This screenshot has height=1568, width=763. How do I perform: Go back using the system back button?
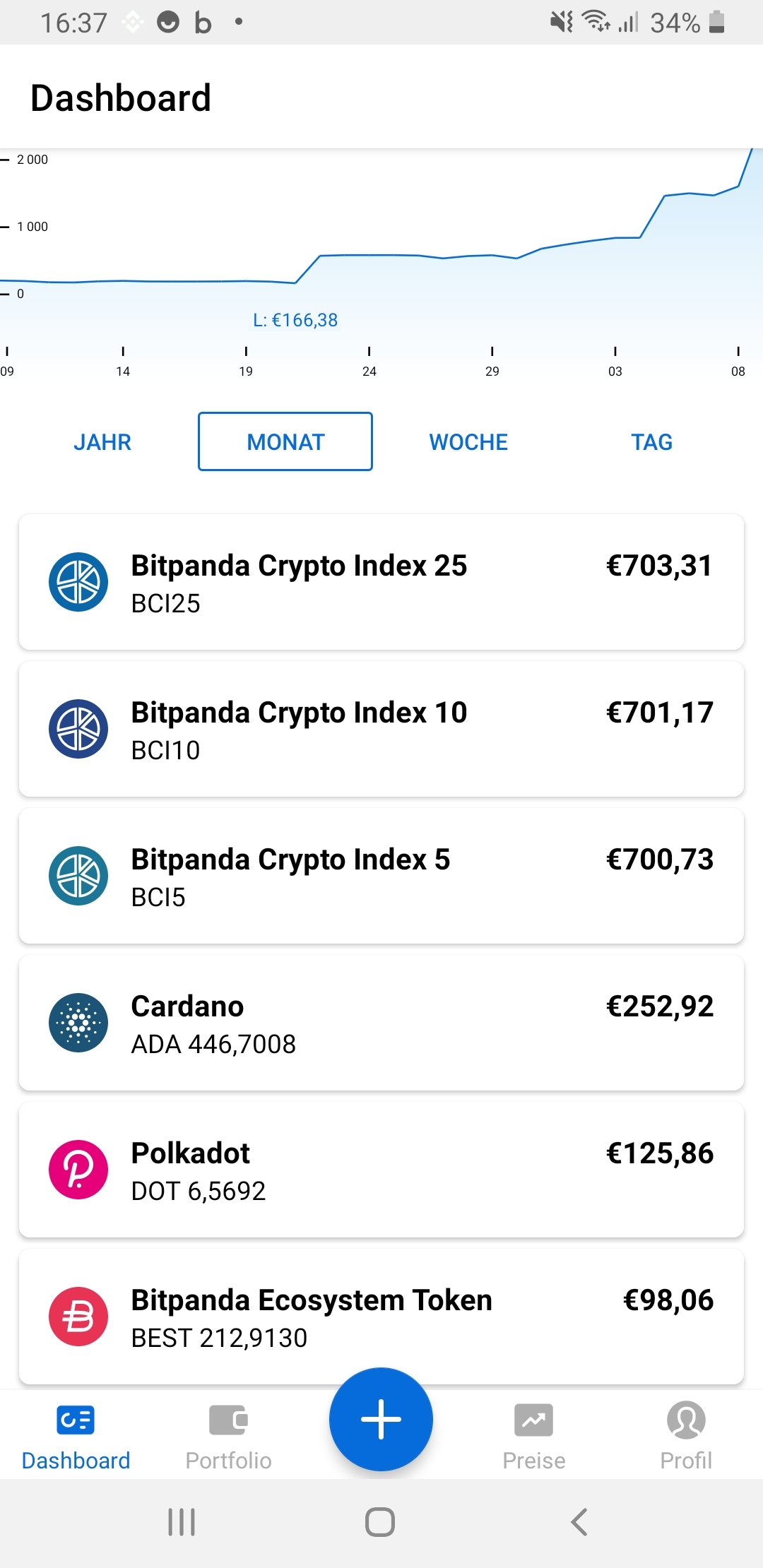579,1522
